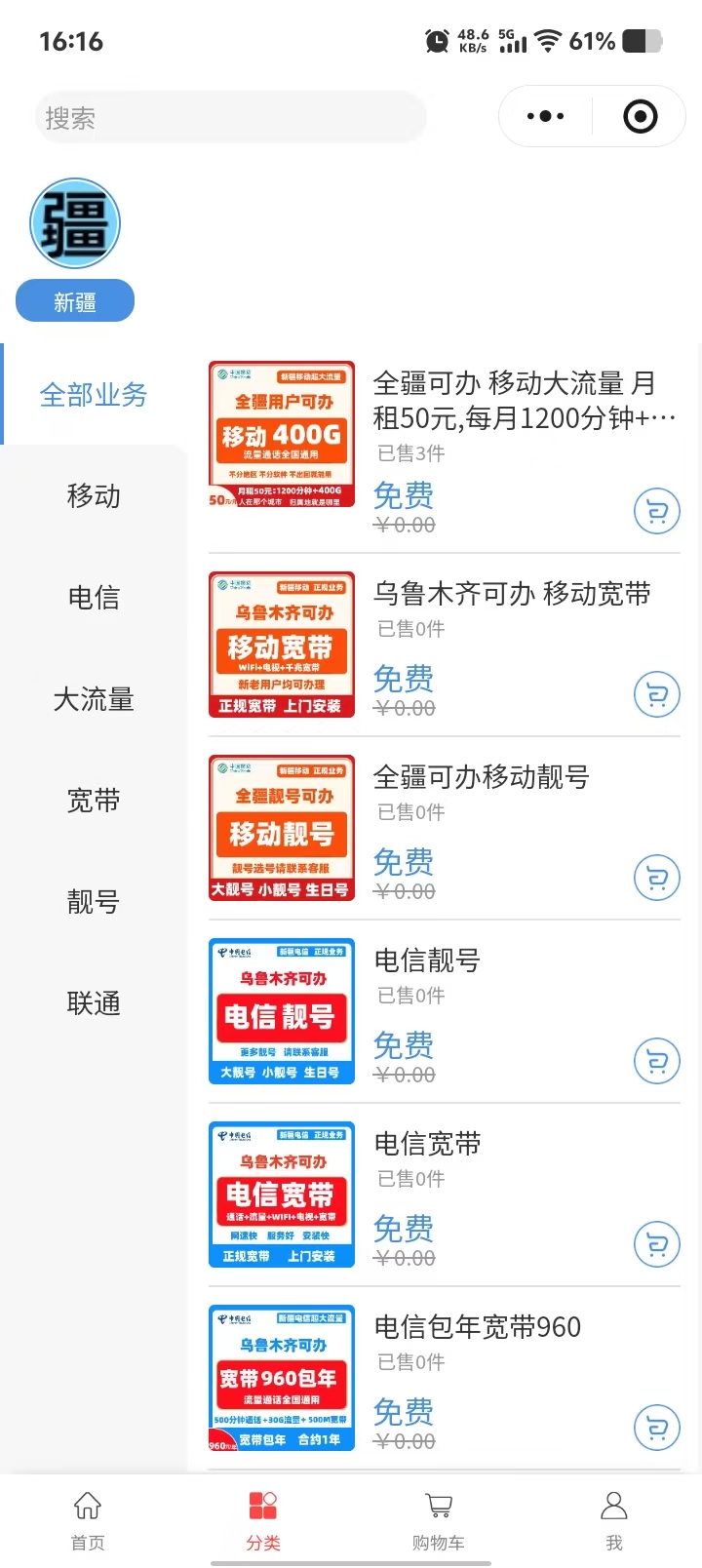
Task: Add 全疆可办移动靓号 to cart
Action: [x=656, y=878]
